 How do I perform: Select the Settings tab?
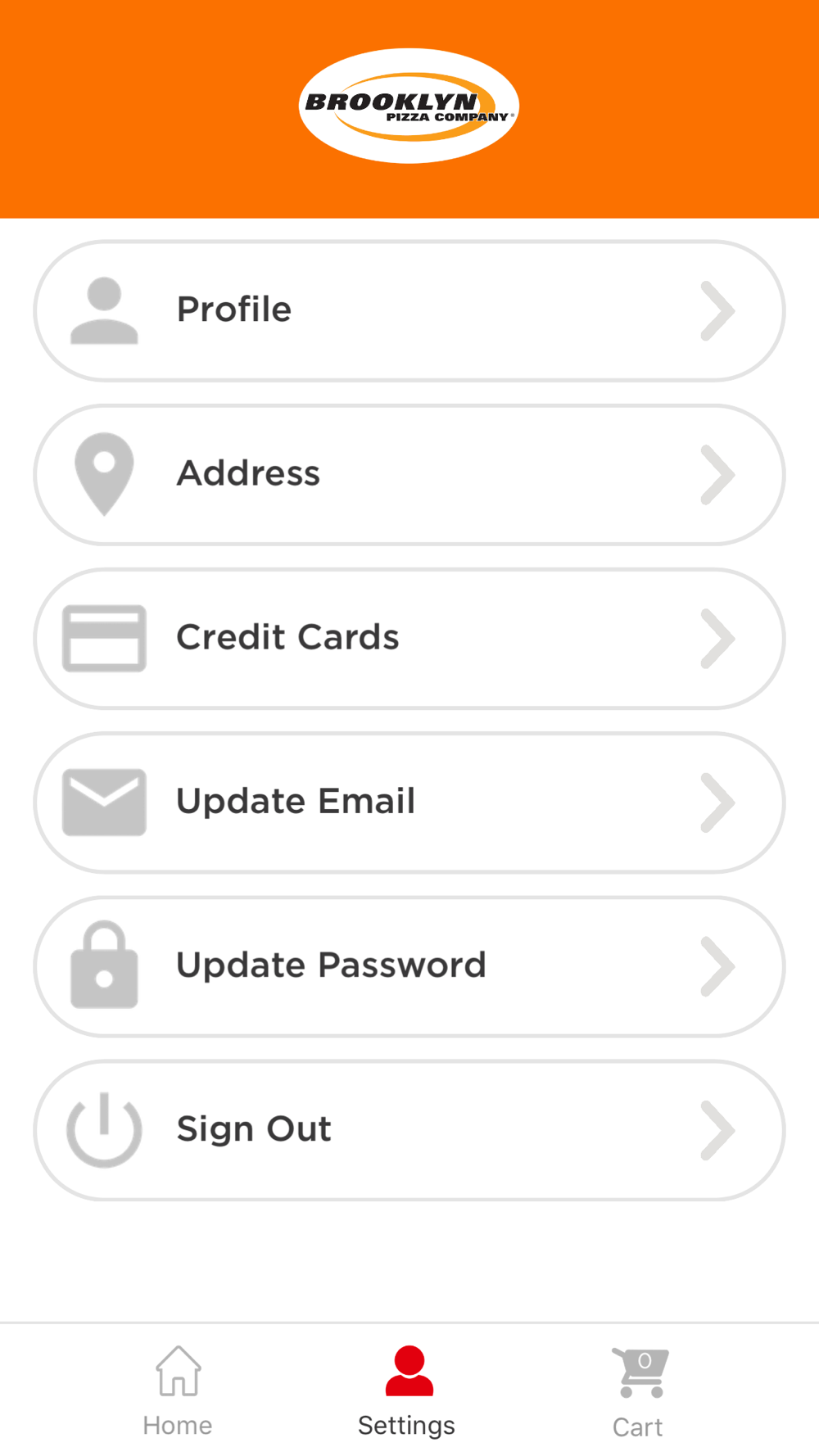coord(407,1391)
